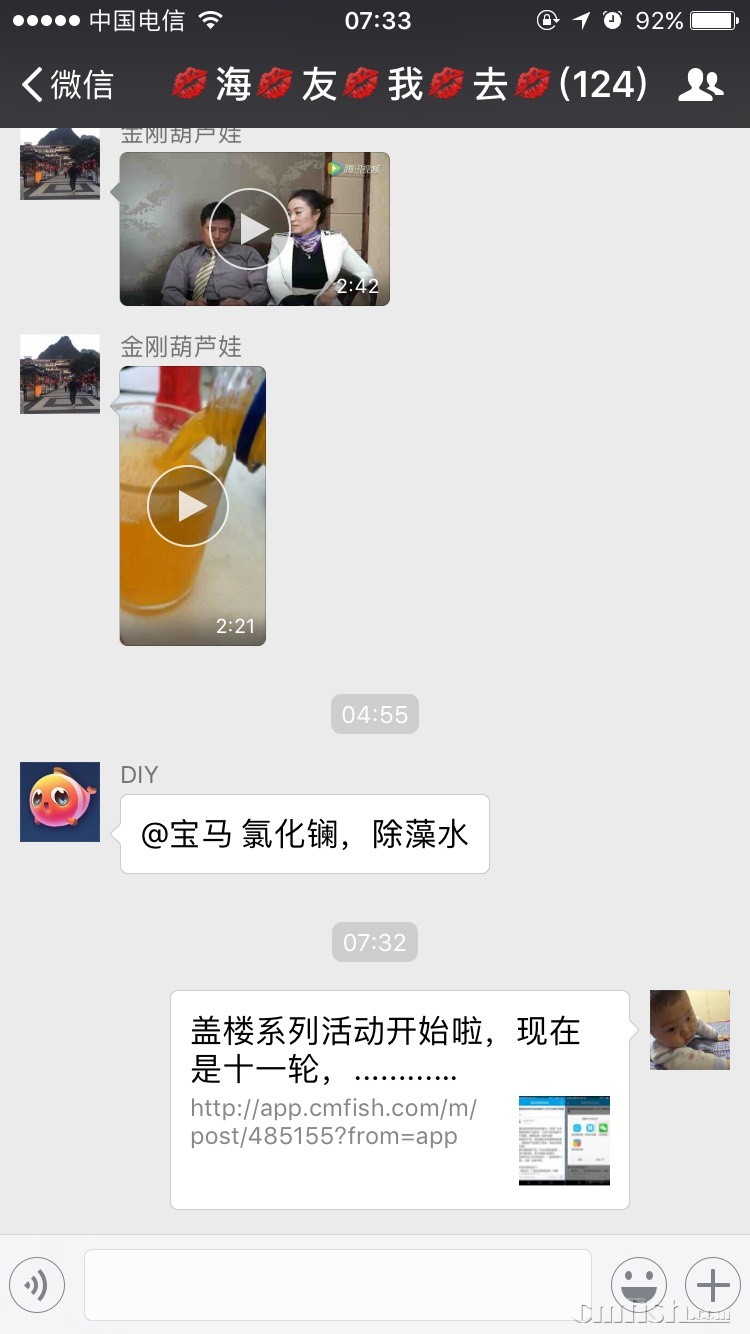Open the emoji sticker panel

click(x=639, y=1285)
